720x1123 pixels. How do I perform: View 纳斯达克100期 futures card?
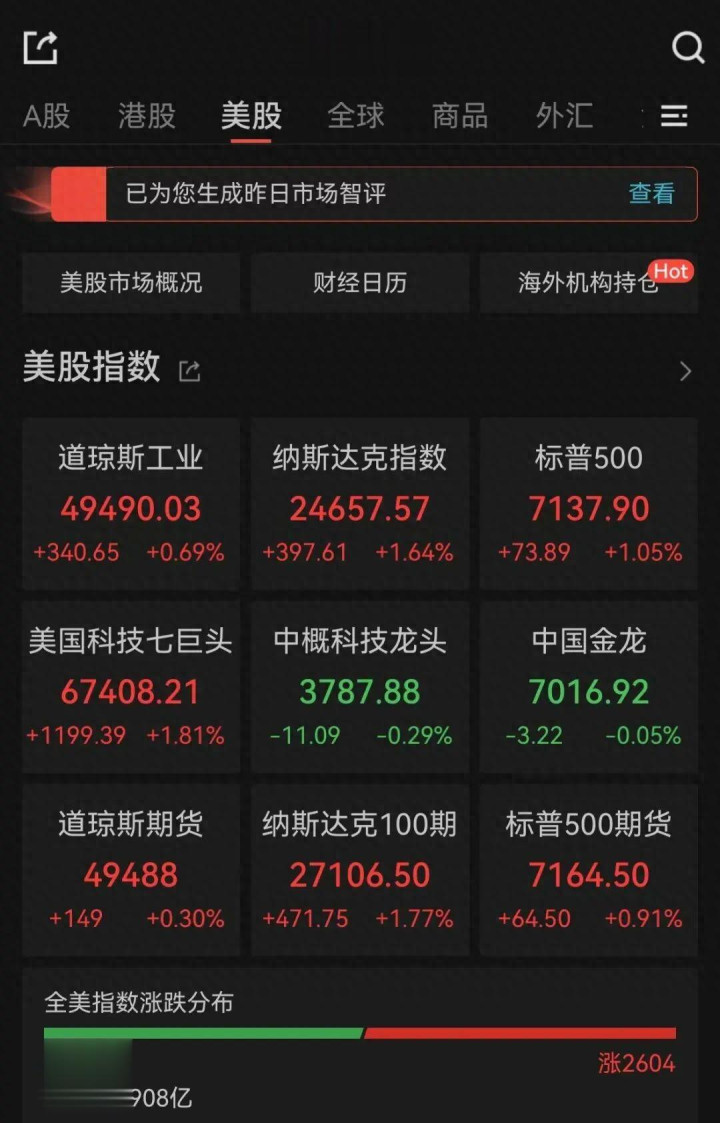[x=360, y=870]
